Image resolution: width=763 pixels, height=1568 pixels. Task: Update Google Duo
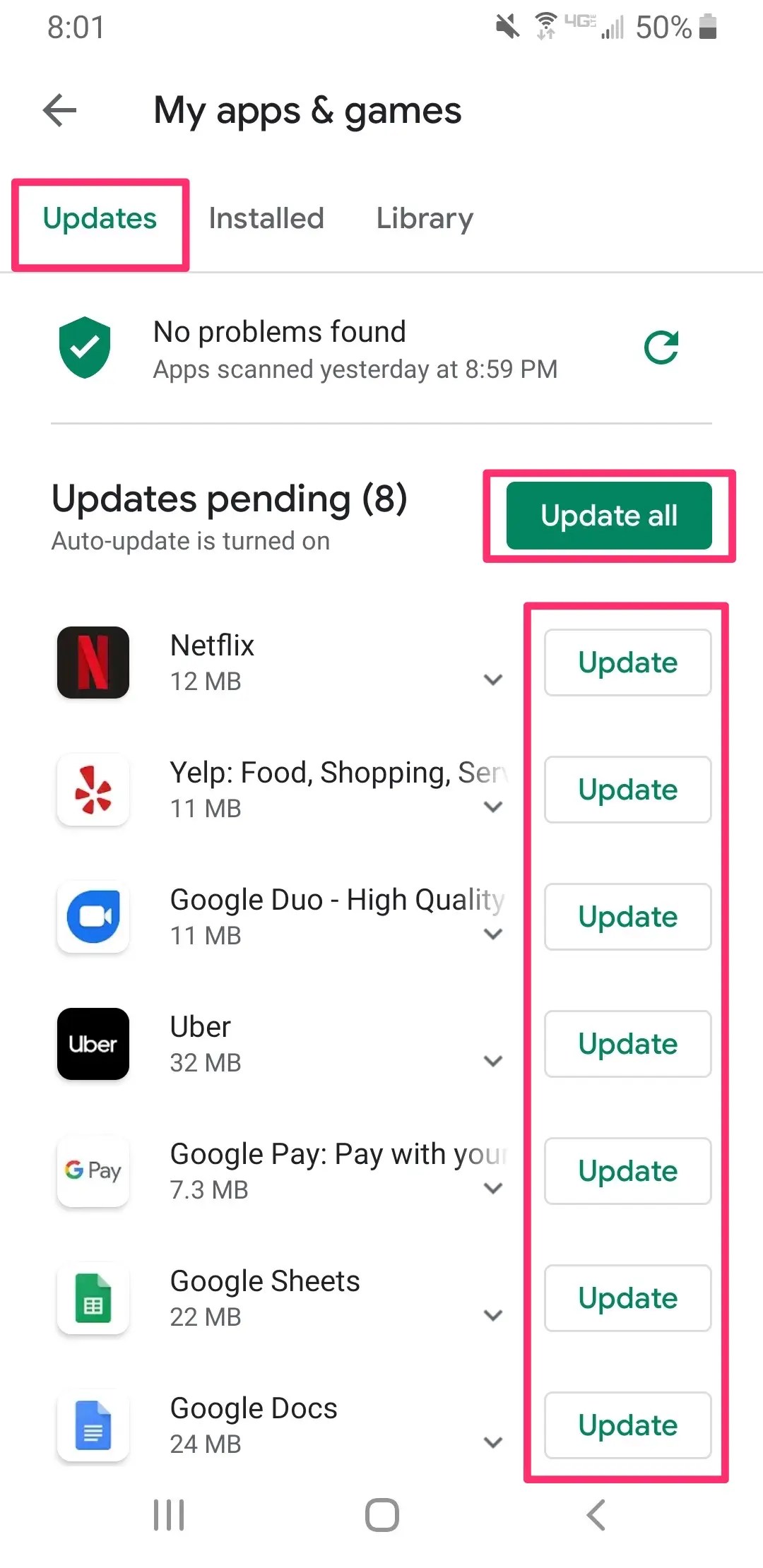627,917
